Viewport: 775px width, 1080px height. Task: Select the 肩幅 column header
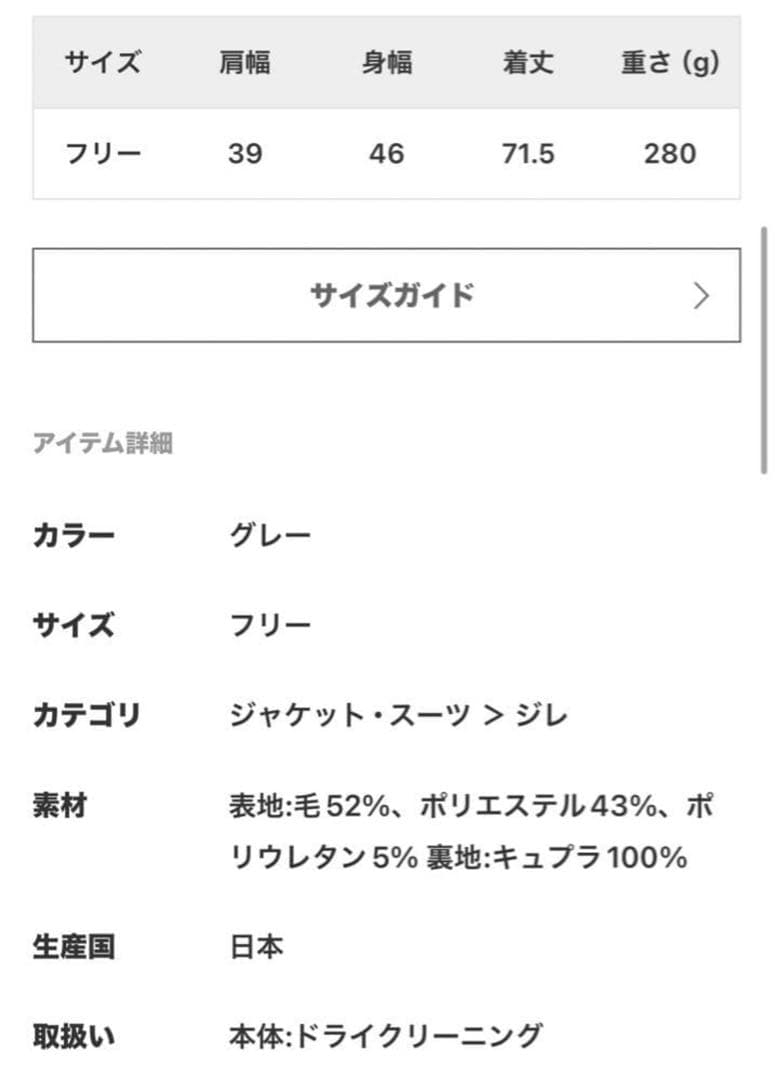pos(247,62)
